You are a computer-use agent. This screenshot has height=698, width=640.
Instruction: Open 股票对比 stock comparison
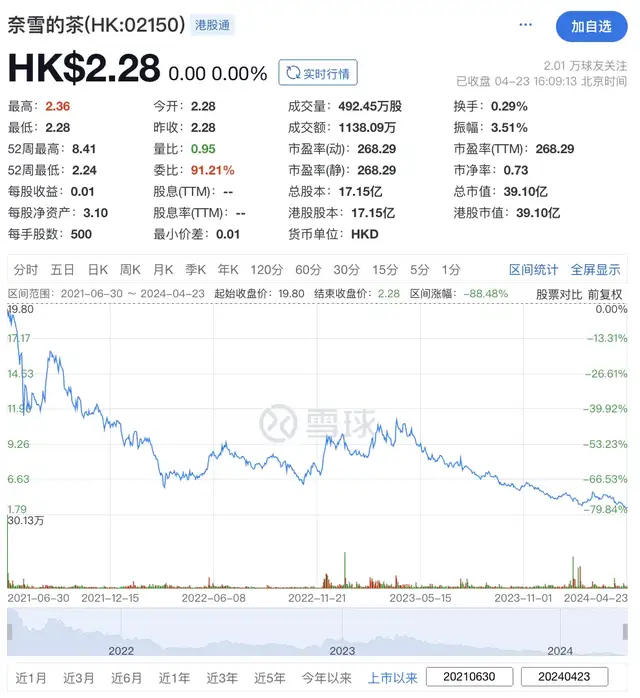(x=559, y=294)
